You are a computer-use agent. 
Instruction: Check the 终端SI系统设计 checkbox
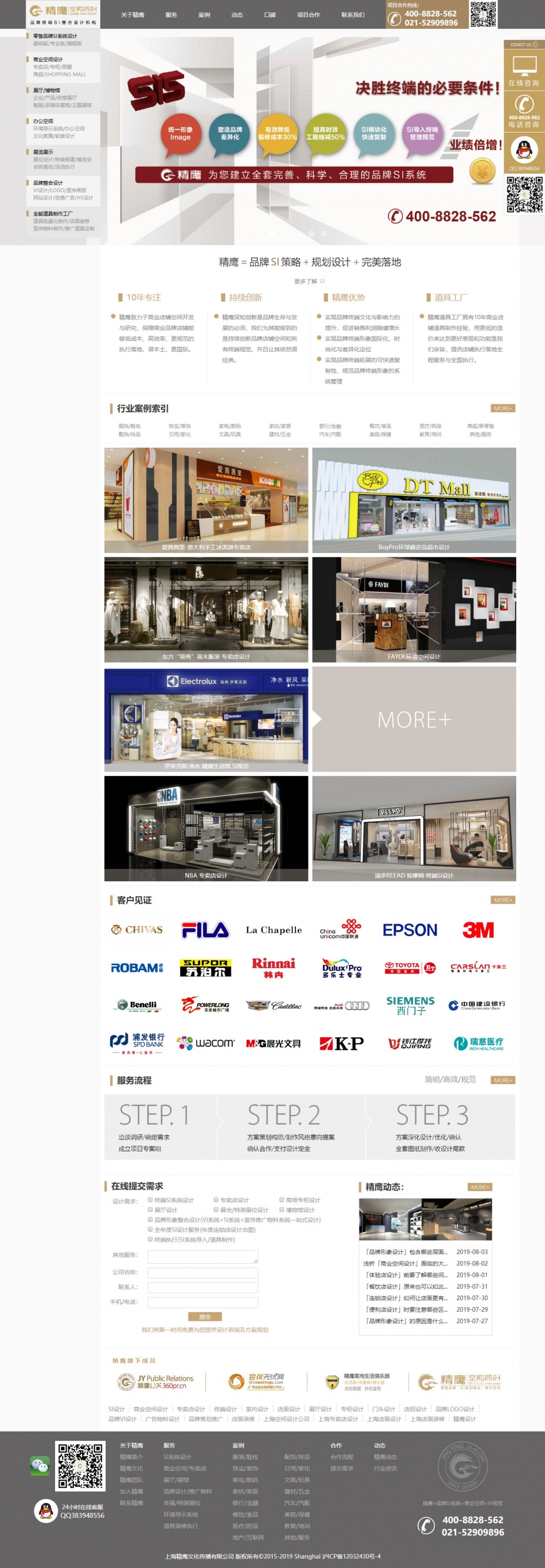[150, 1200]
